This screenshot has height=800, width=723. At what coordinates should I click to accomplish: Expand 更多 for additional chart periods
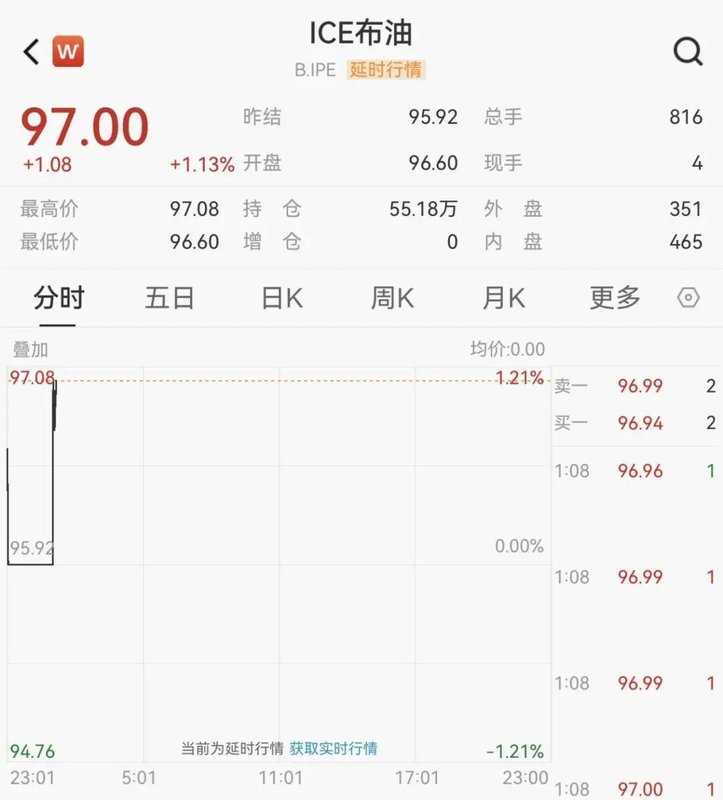[613, 298]
